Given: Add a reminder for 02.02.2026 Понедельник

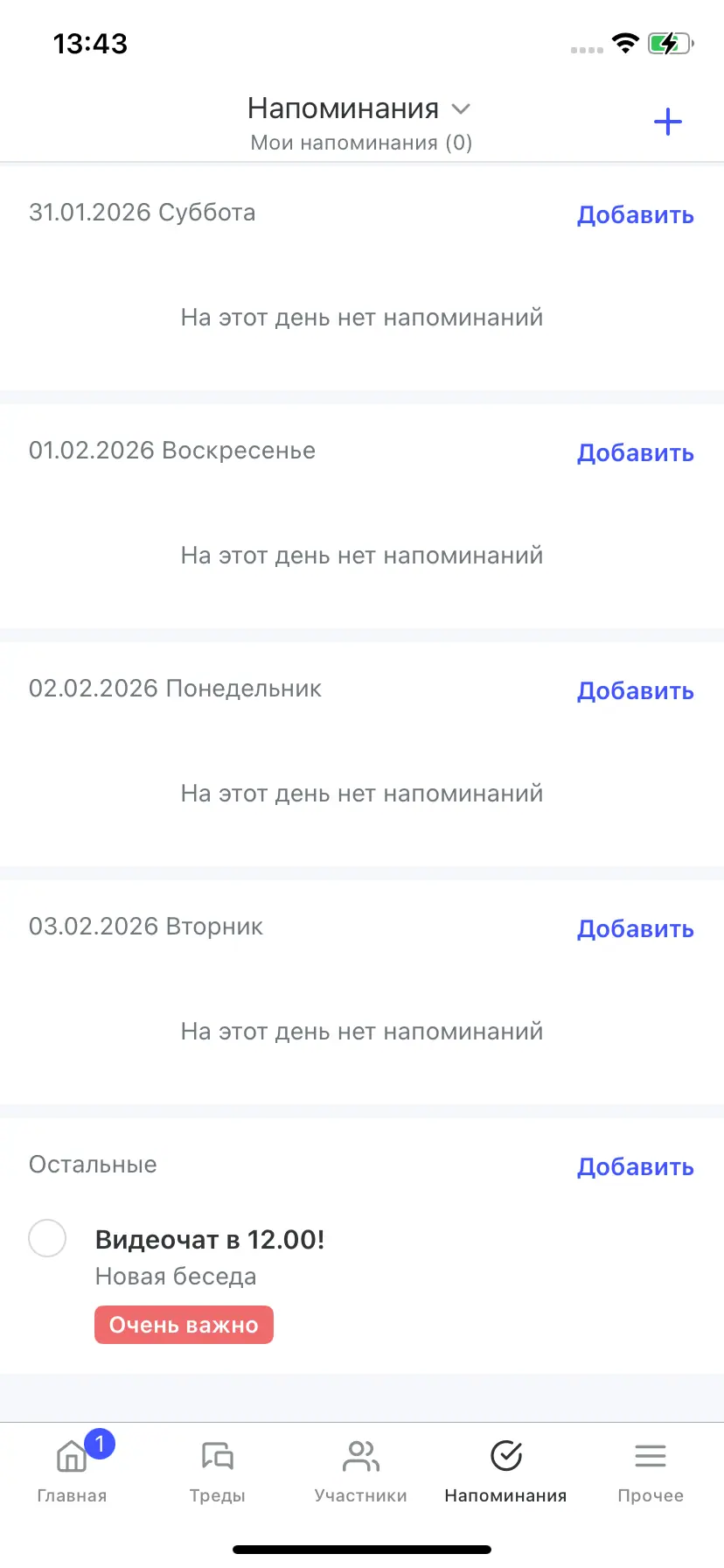Looking at the screenshot, I should 635,691.
